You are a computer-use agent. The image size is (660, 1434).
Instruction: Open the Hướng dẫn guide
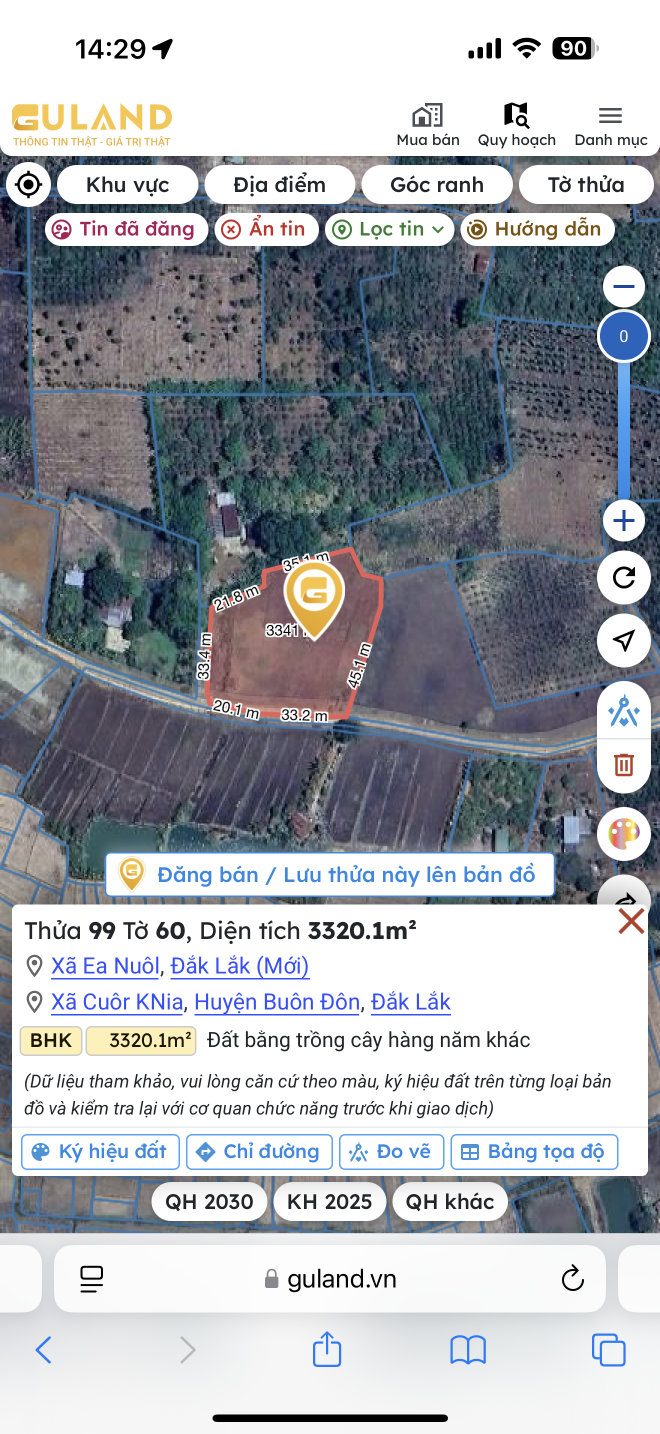[x=537, y=229]
